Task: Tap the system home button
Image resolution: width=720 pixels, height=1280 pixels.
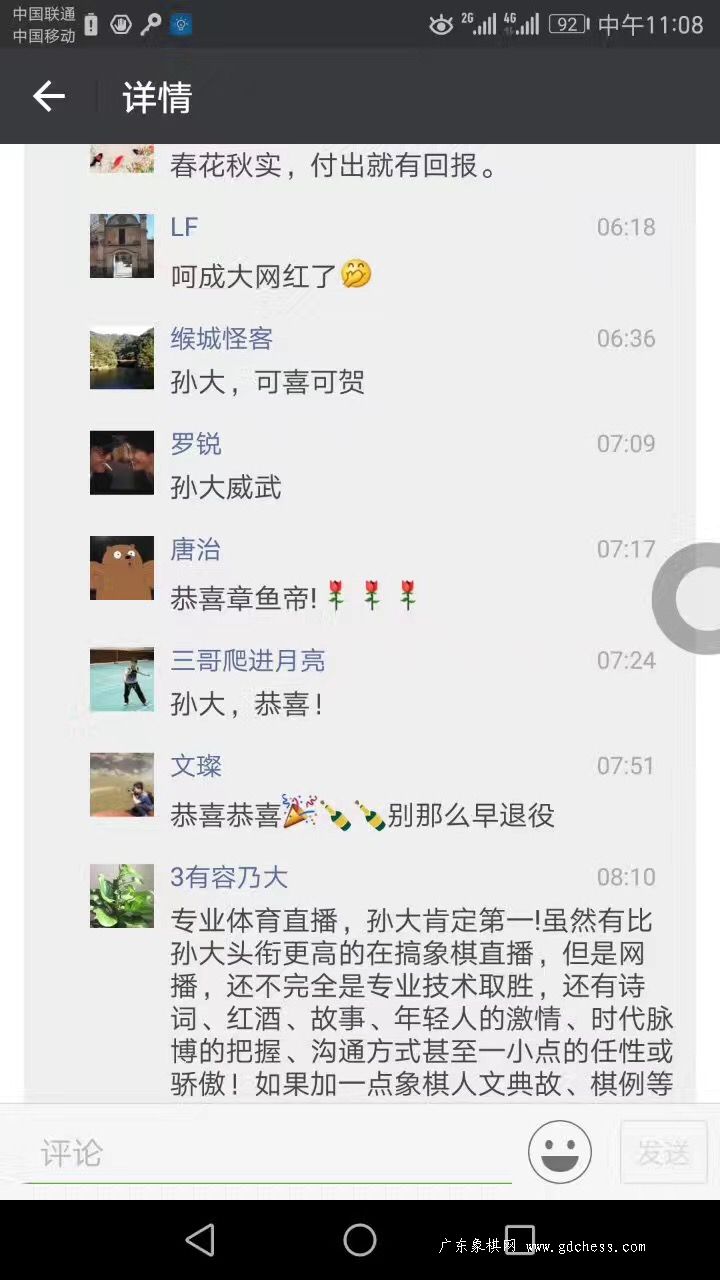Action: pos(360,1240)
